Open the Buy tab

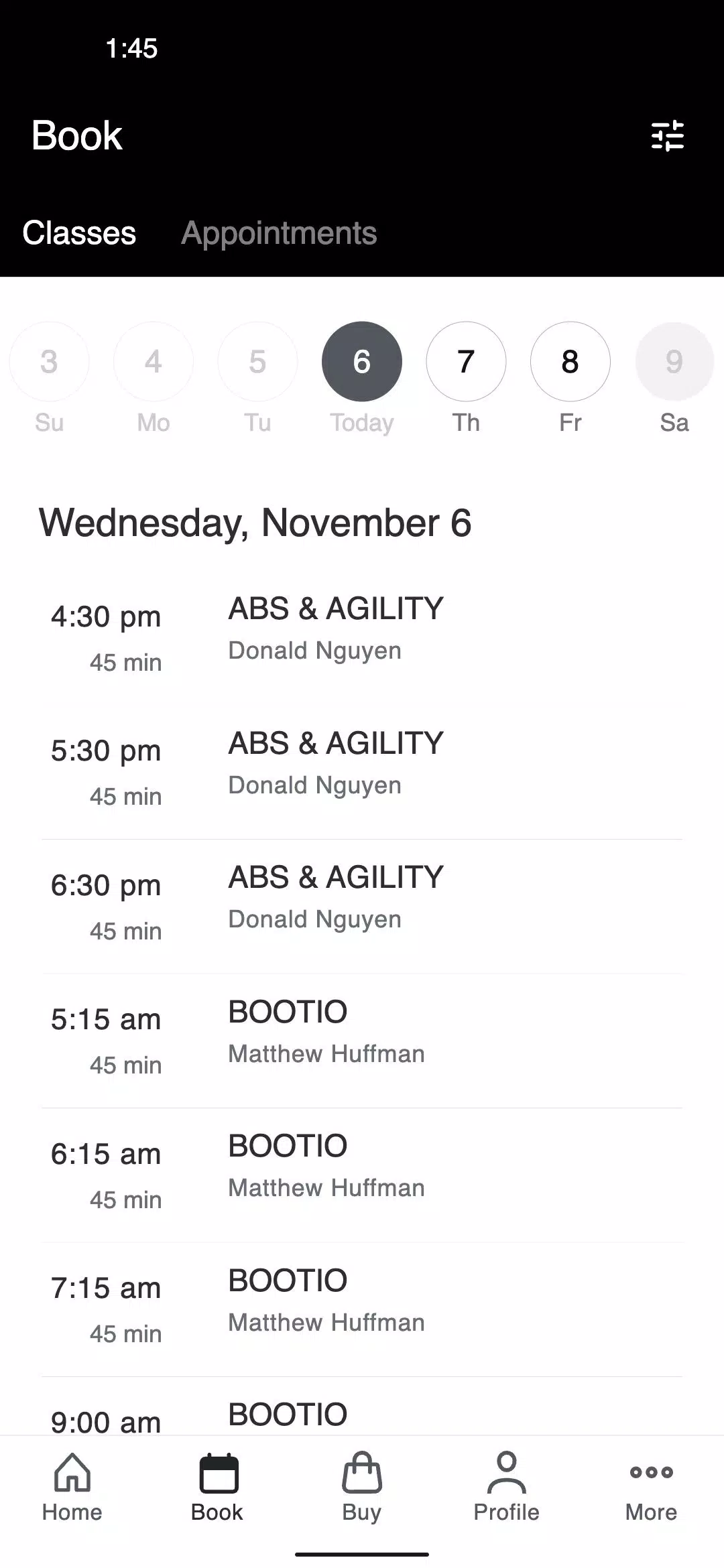(362, 1488)
